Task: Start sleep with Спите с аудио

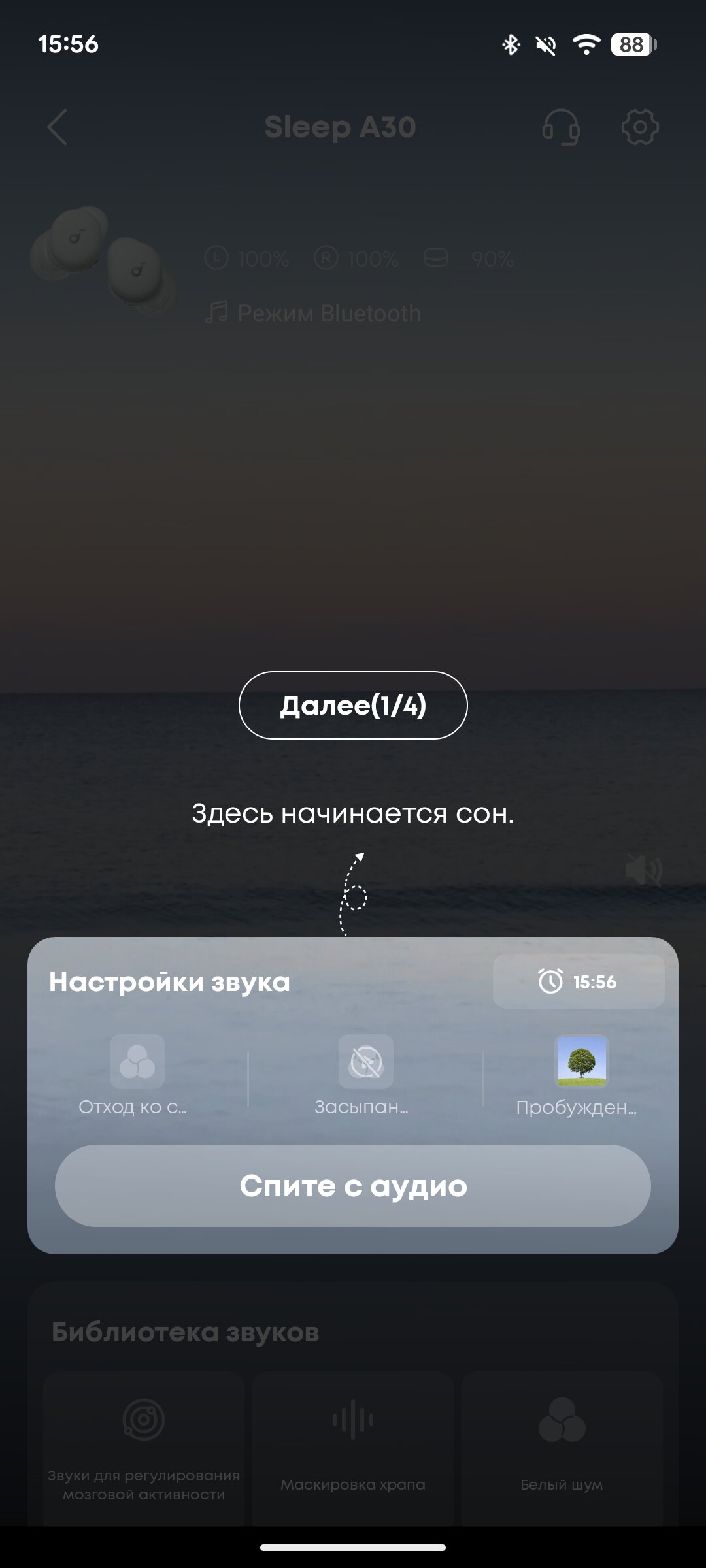Action: coord(353,1186)
